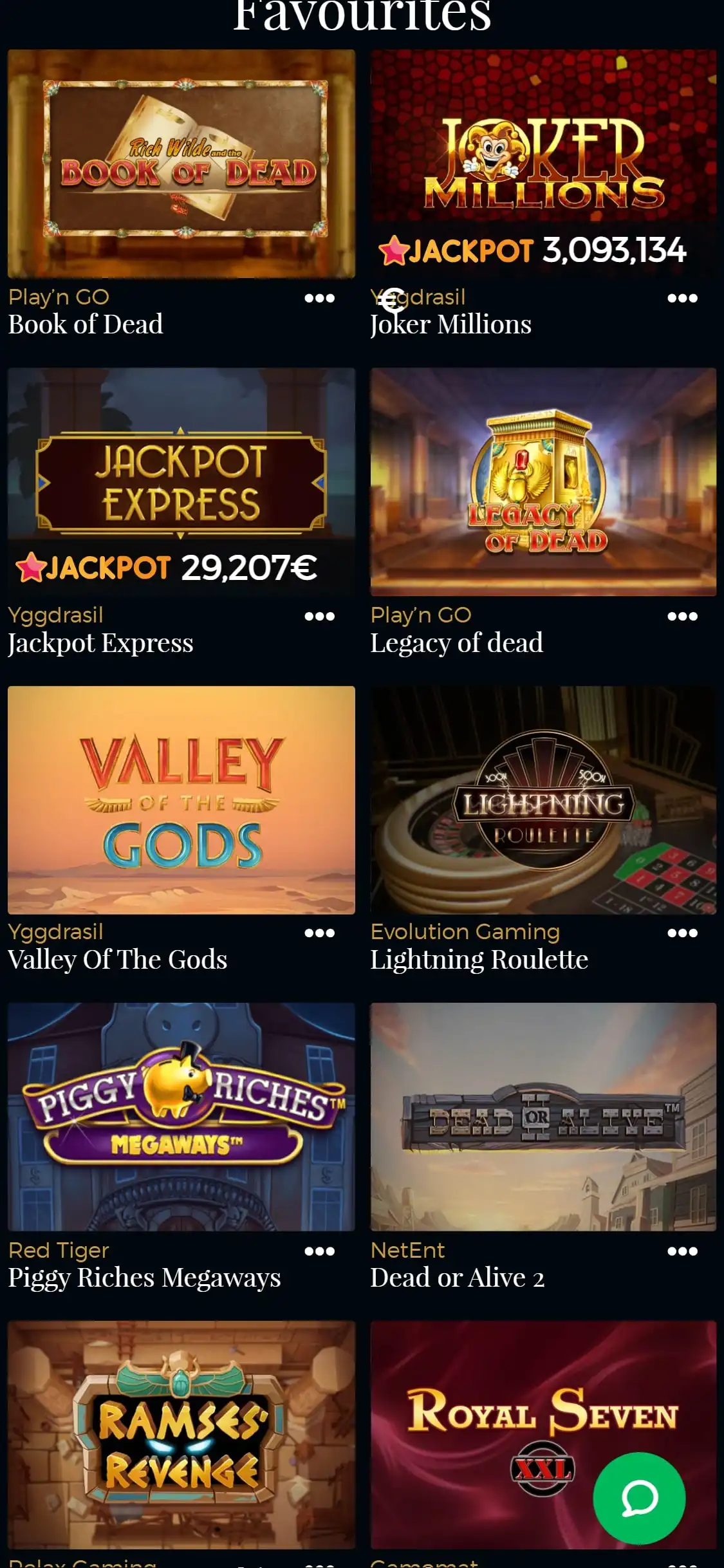
Task: Play Valley Of The Gods
Action: click(181, 799)
